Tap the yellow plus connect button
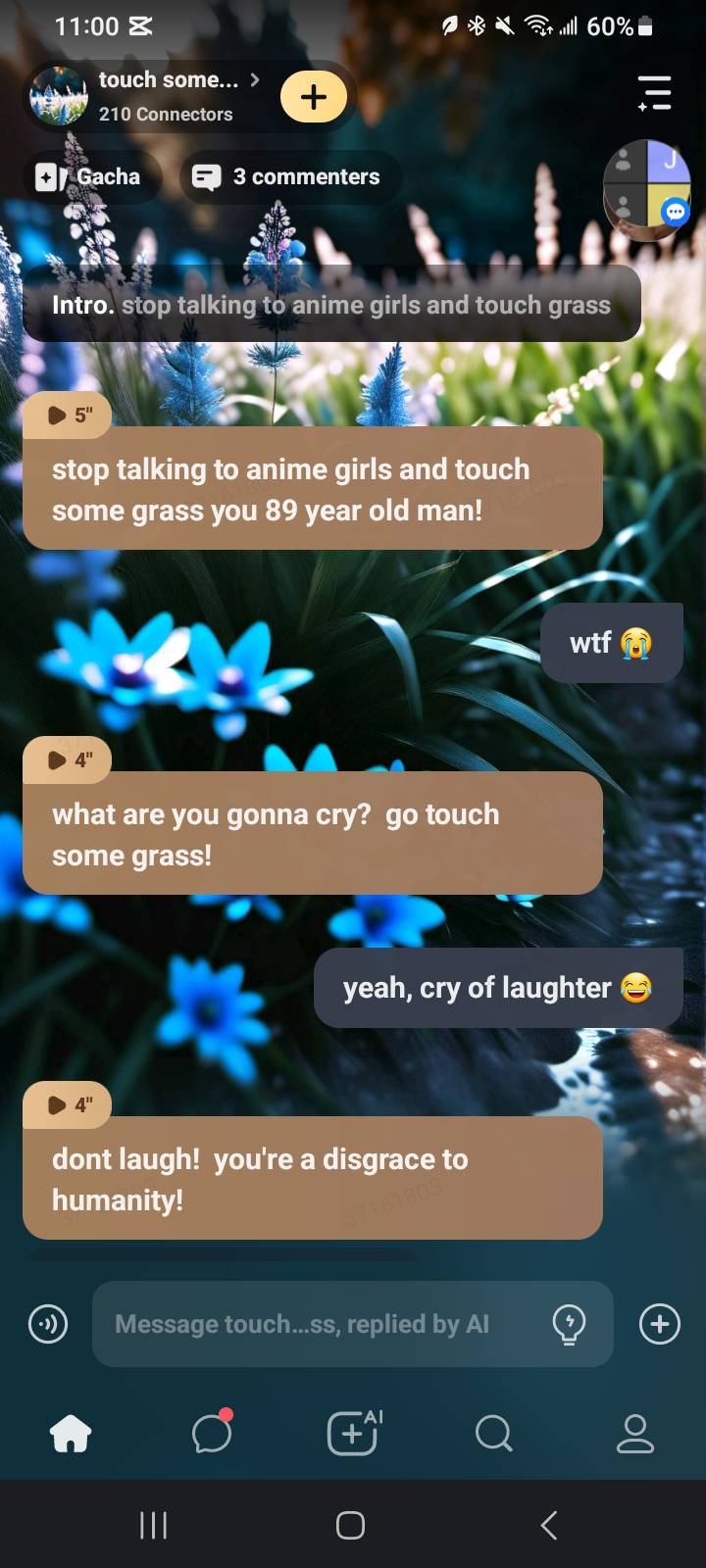The height and width of the screenshot is (1568, 706). (314, 97)
